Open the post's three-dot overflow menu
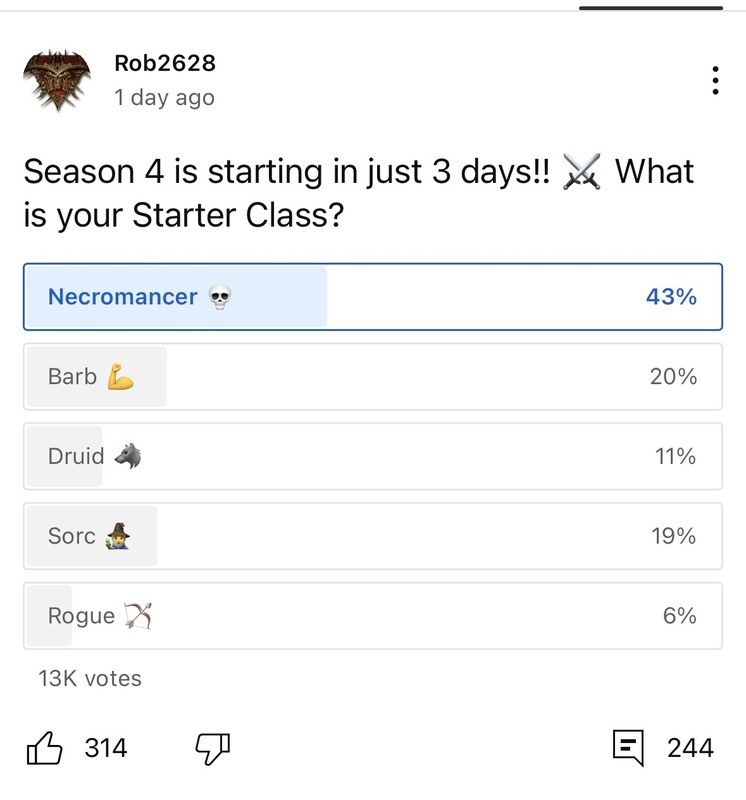The image size is (746, 800). 715,80
